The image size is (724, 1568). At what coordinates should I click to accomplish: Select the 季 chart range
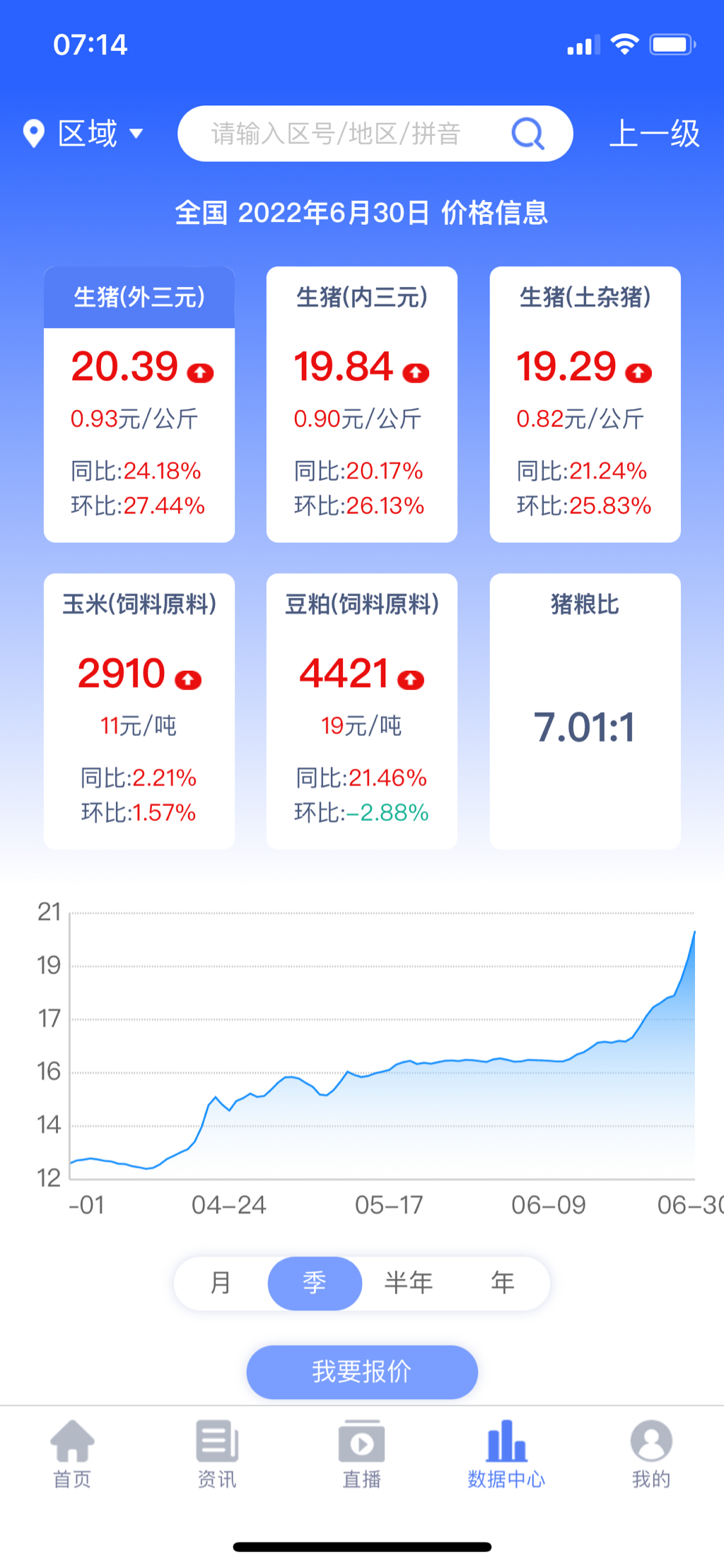(315, 1282)
